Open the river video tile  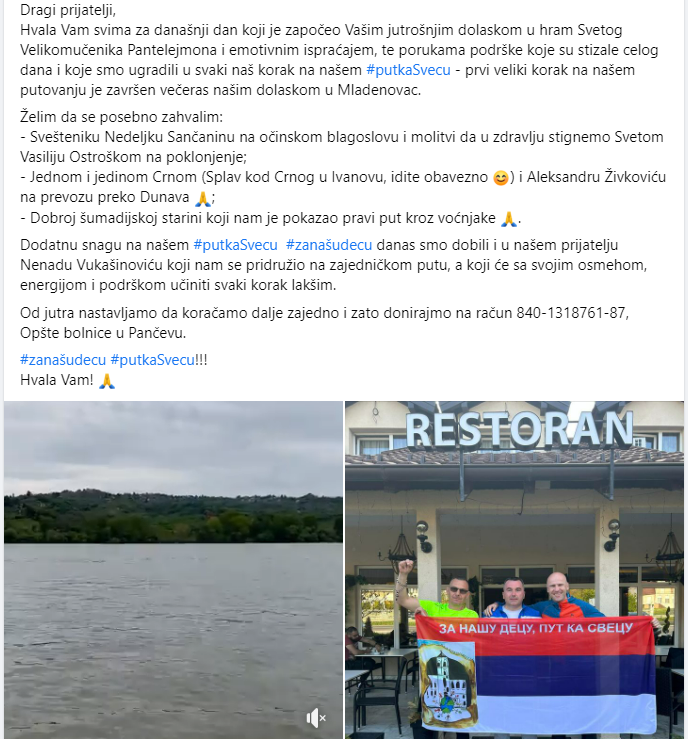click(x=172, y=560)
